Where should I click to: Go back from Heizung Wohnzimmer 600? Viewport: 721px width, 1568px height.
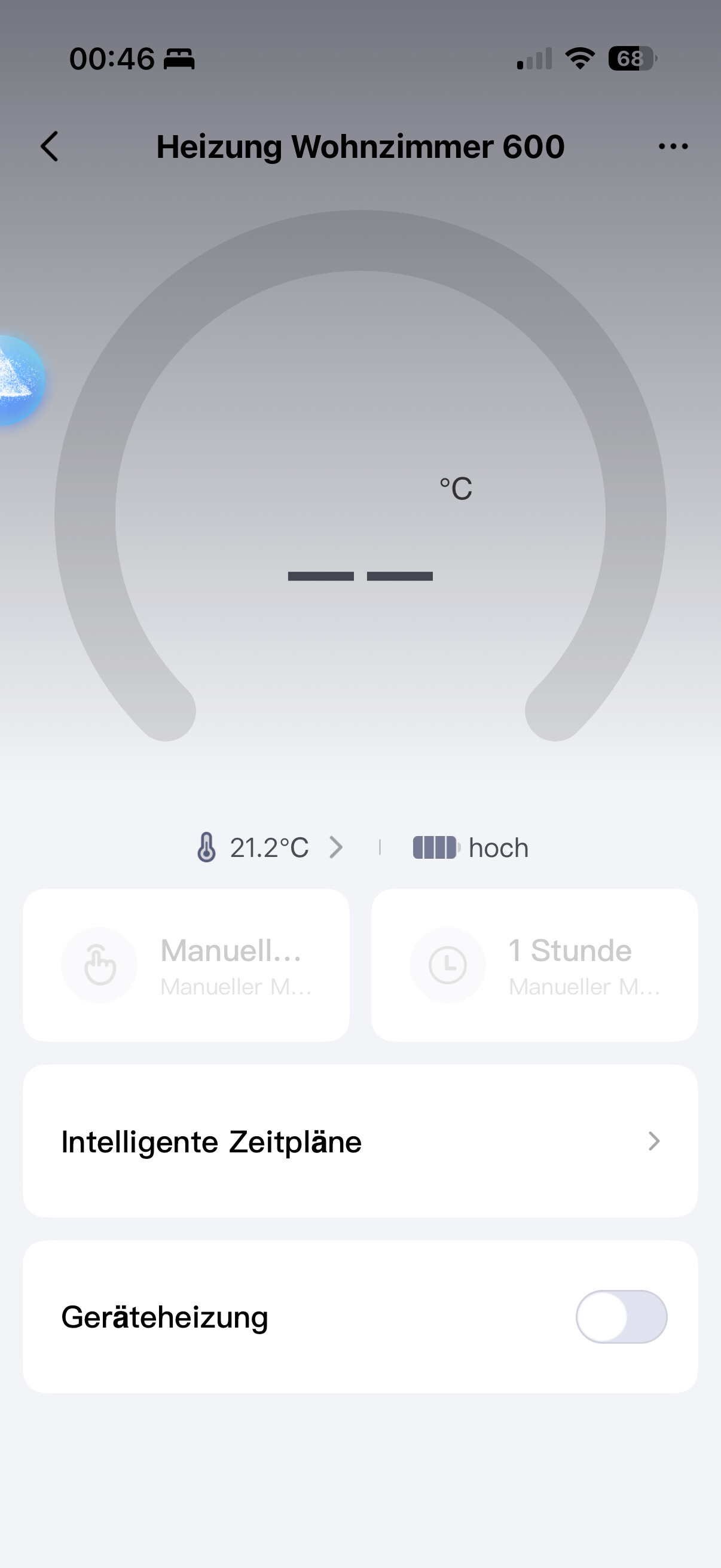pyautogui.click(x=50, y=147)
